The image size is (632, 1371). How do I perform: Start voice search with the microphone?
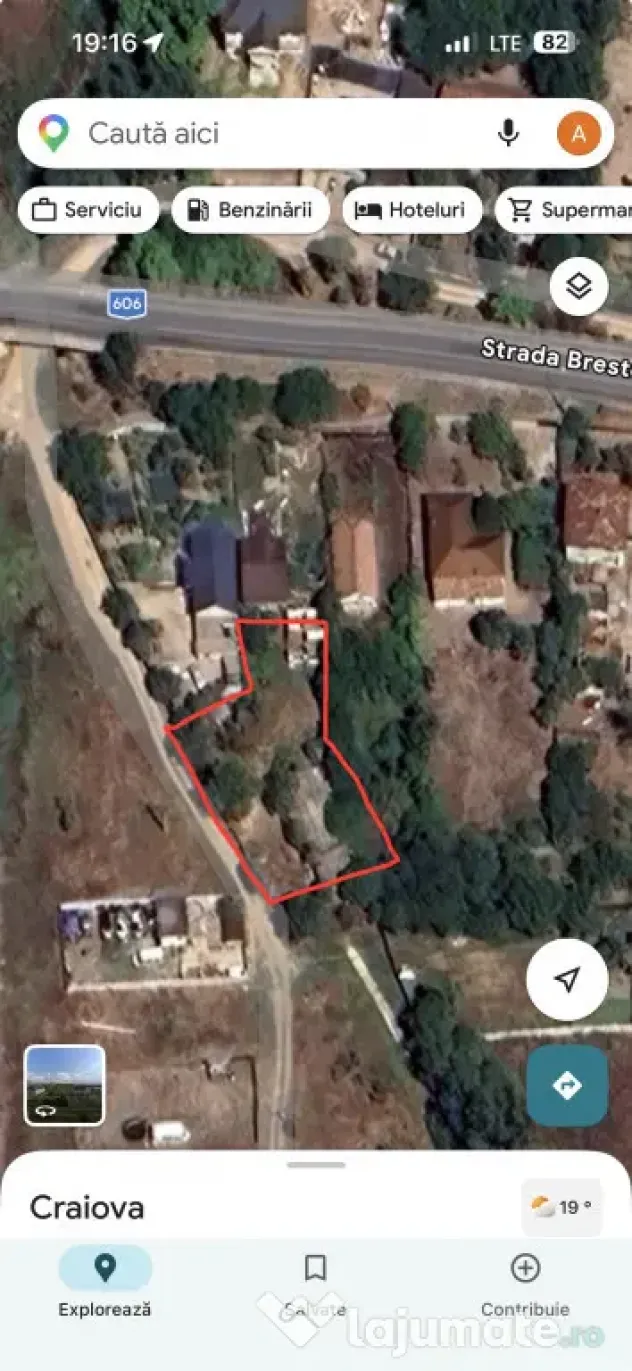(x=509, y=133)
